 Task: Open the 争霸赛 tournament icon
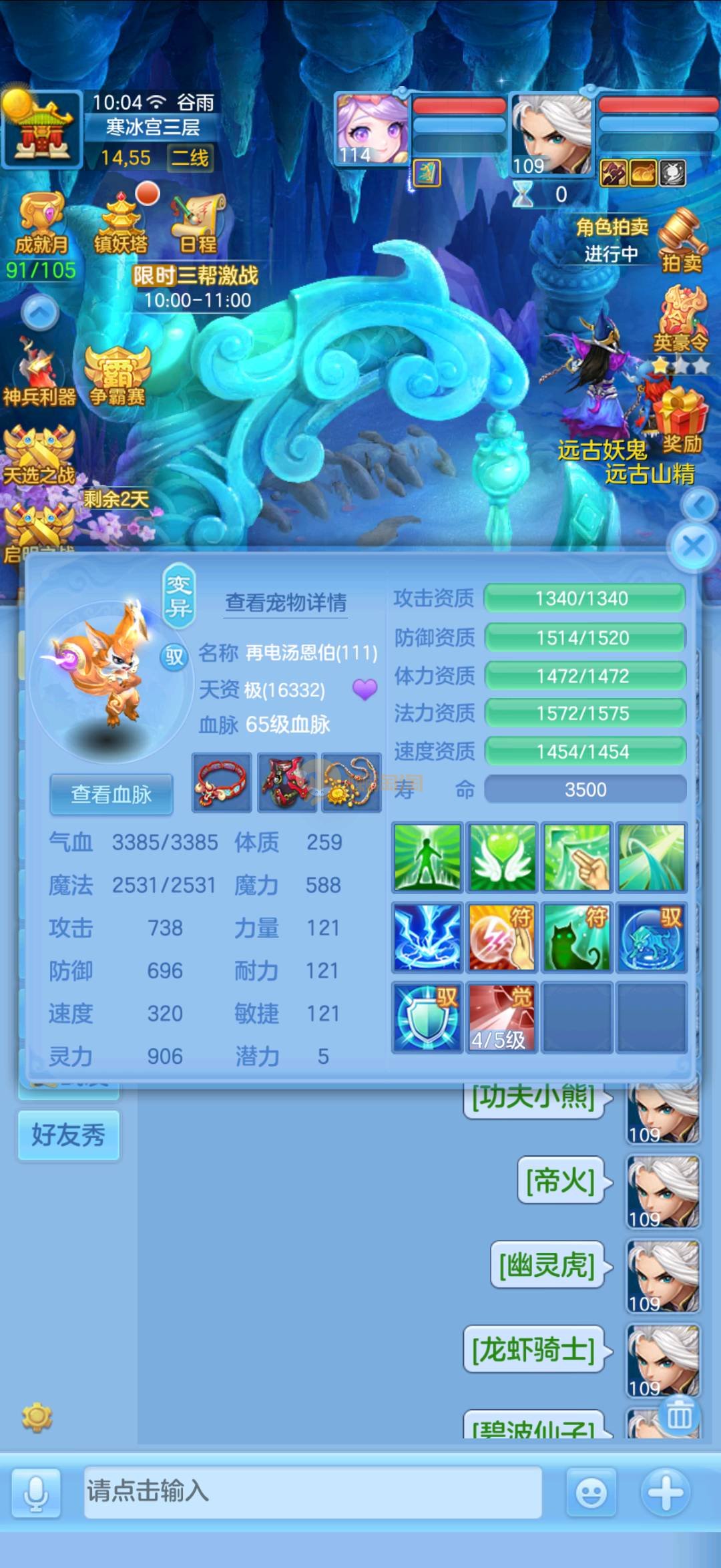click(117, 377)
